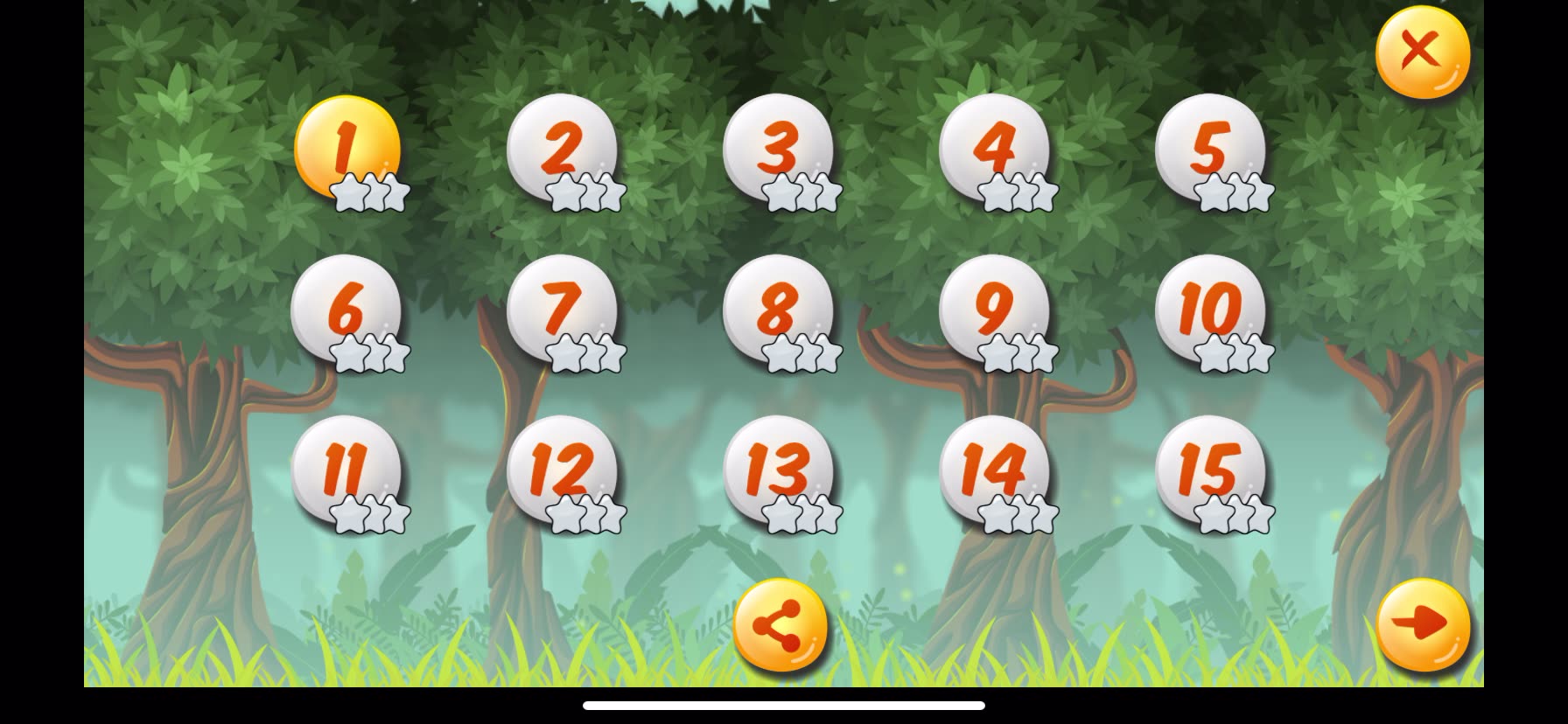Choose level 9

tap(994, 309)
